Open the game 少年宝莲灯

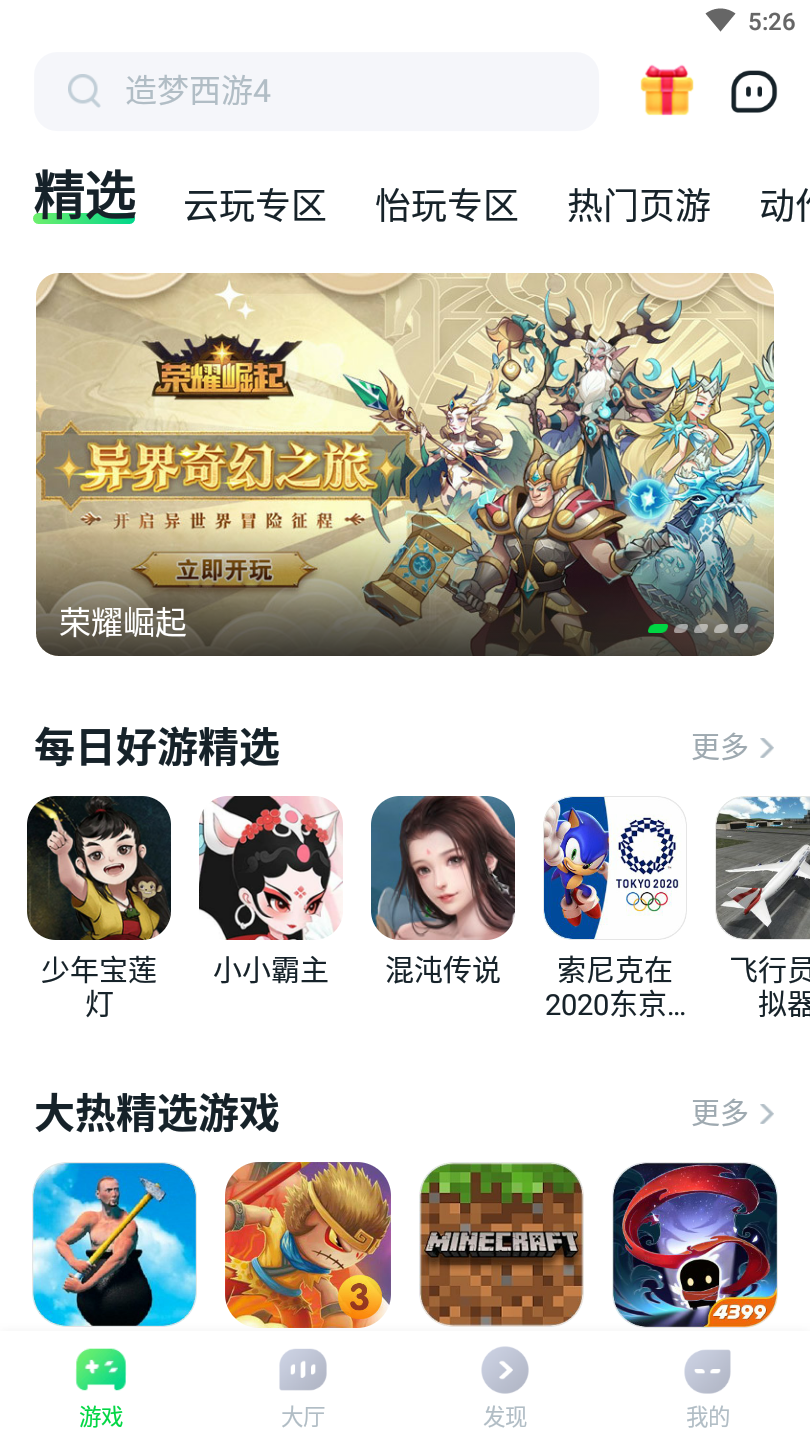click(99, 907)
